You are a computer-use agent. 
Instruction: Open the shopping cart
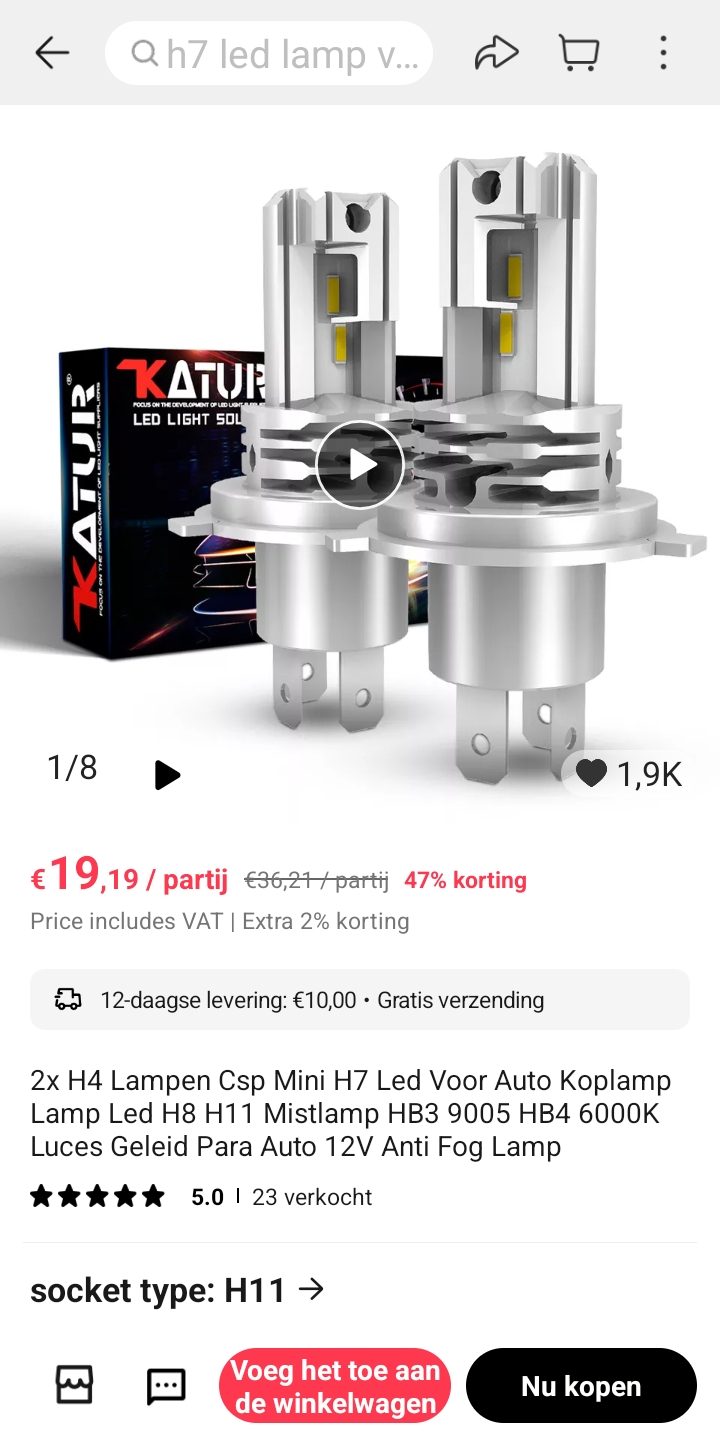coord(579,53)
